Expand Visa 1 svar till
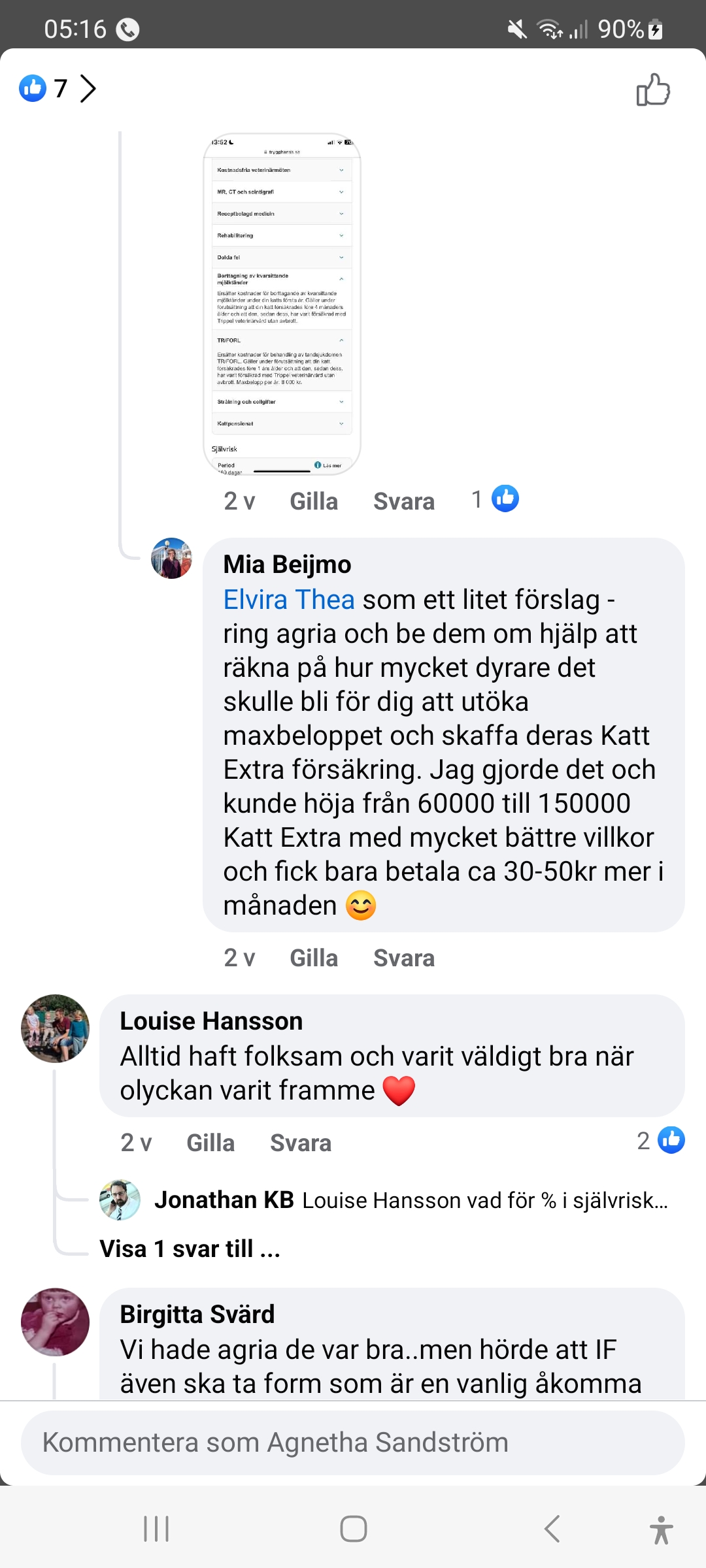706x1568 pixels. pyautogui.click(x=190, y=1249)
